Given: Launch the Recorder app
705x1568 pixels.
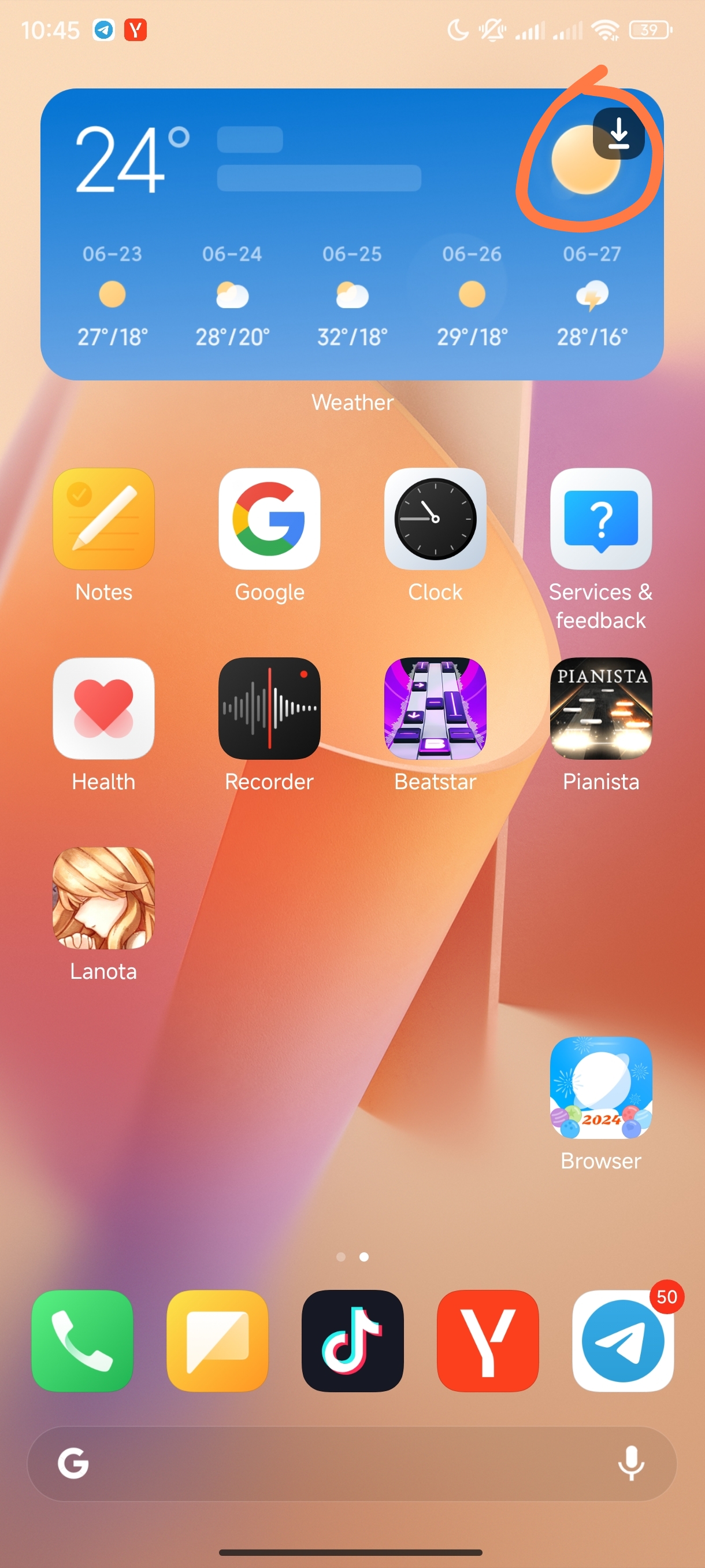Looking at the screenshot, I should pyautogui.click(x=269, y=708).
